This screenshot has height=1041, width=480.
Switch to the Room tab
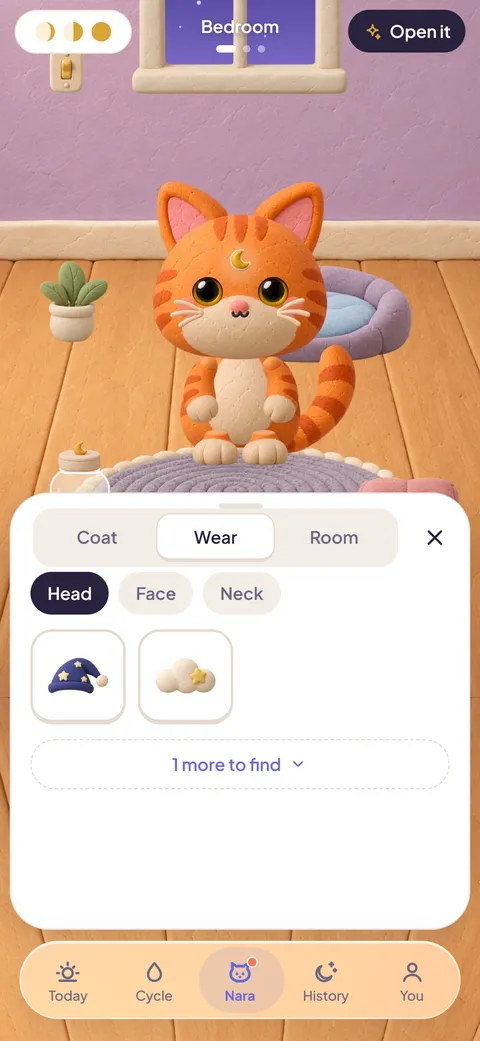tap(334, 537)
